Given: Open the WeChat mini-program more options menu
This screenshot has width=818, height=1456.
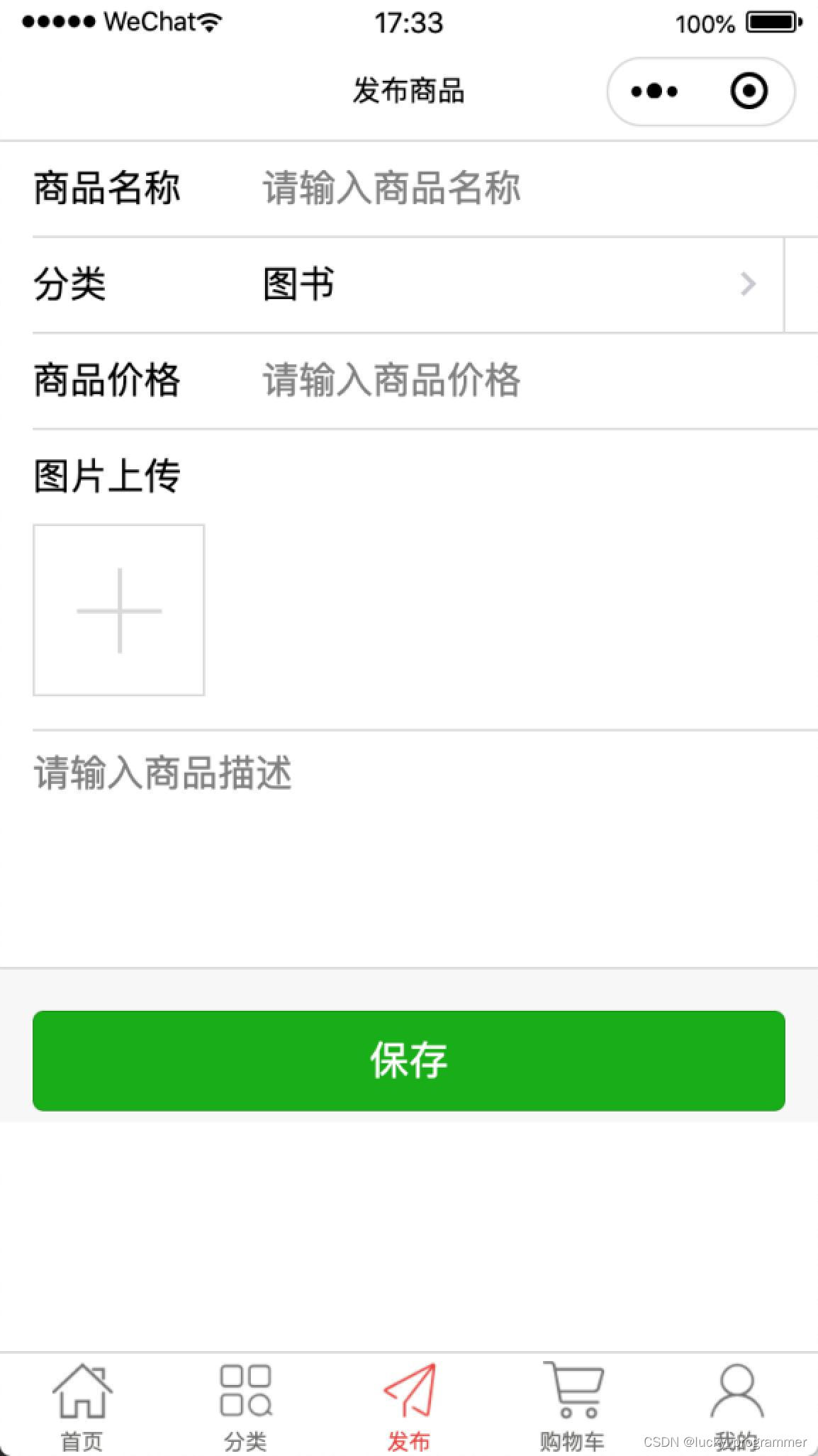Looking at the screenshot, I should tap(656, 91).
